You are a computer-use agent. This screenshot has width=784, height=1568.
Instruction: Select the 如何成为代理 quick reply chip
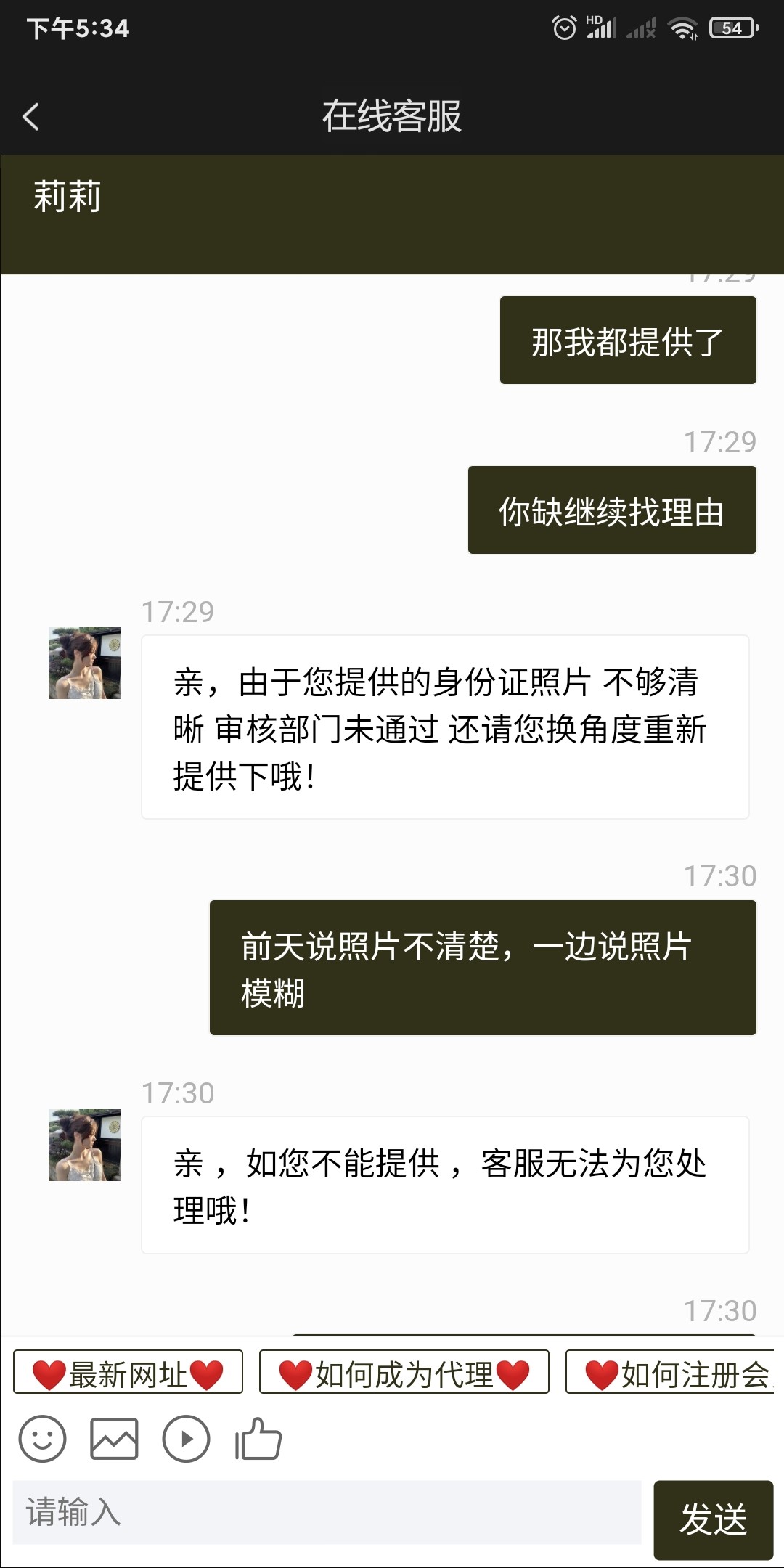tap(404, 1372)
